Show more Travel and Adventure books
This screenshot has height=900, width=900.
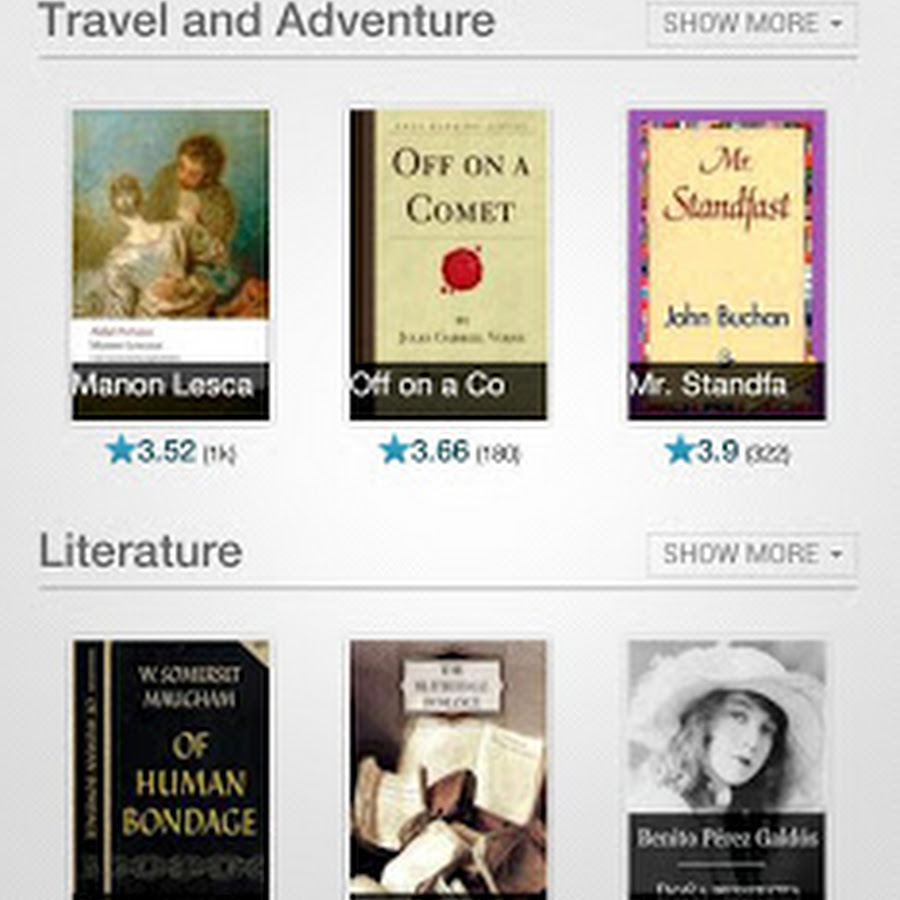pyautogui.click(x=751, y=24)
